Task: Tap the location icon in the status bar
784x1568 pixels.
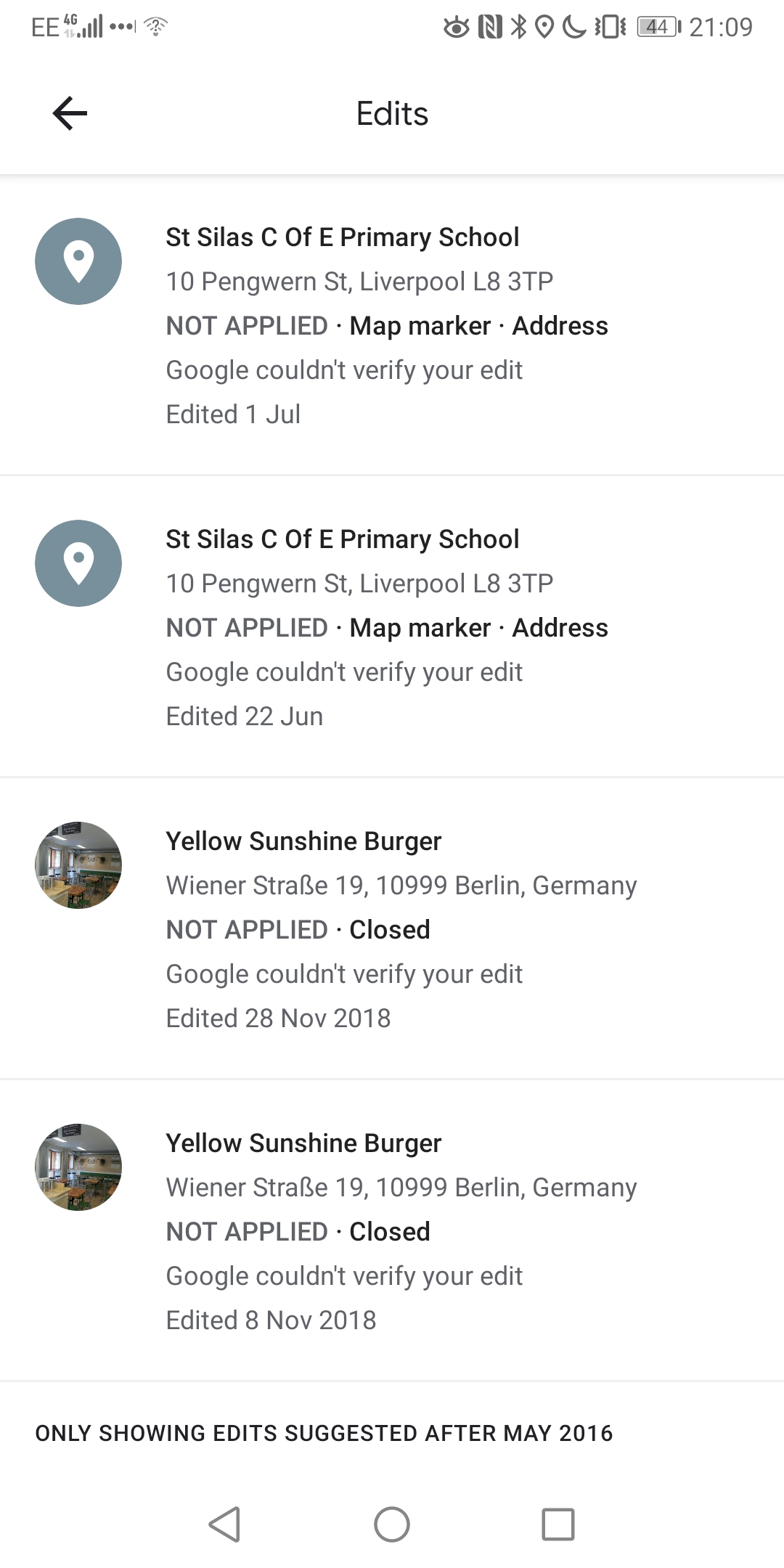Action: [x=546, y=26]
